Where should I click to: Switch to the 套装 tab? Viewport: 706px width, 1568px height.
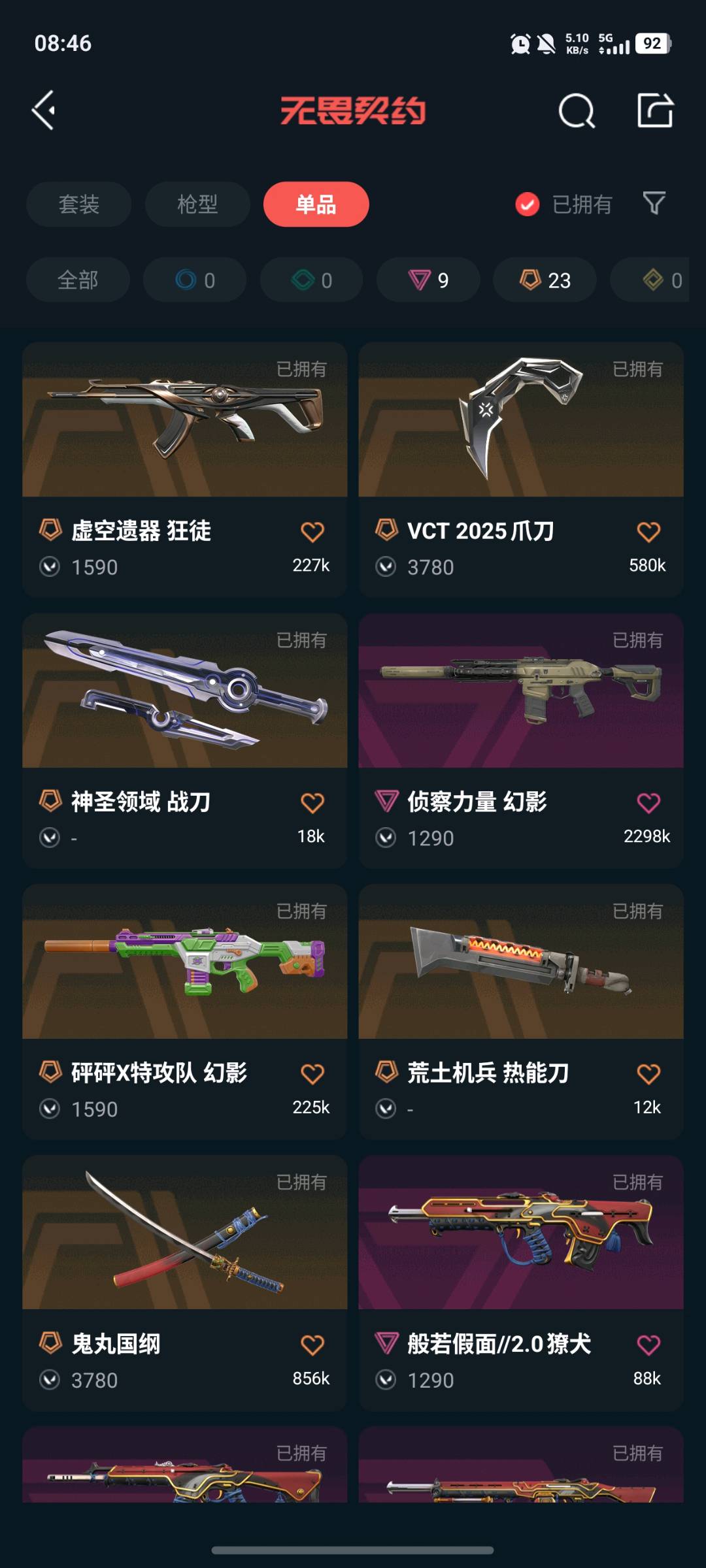point(78,204)
